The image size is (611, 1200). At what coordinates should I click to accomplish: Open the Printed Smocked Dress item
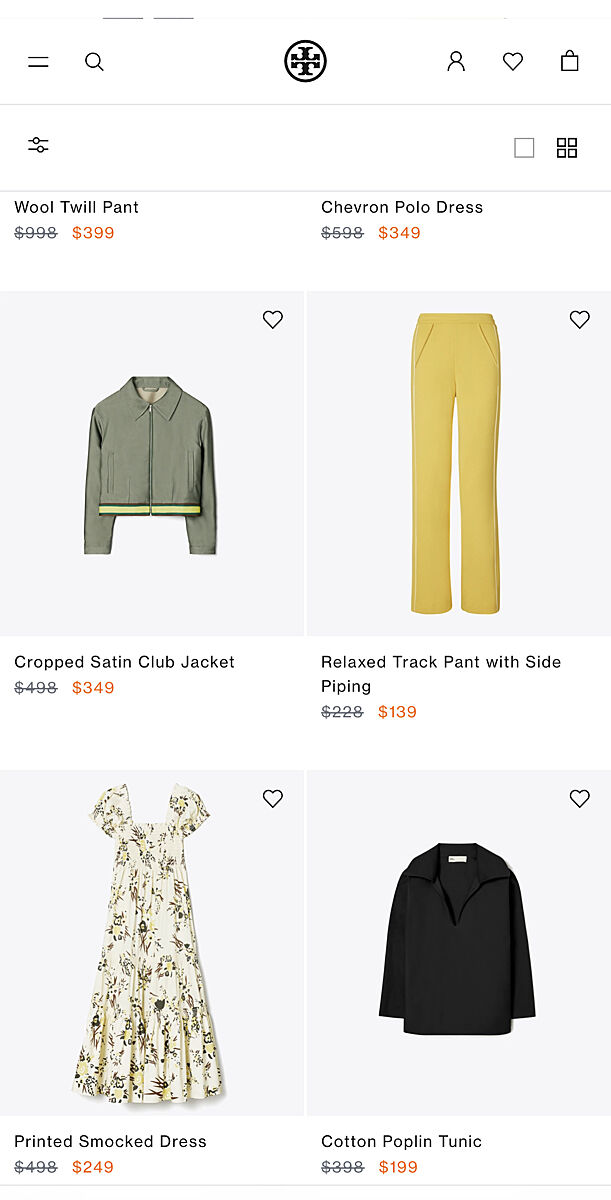coord(152,944)
